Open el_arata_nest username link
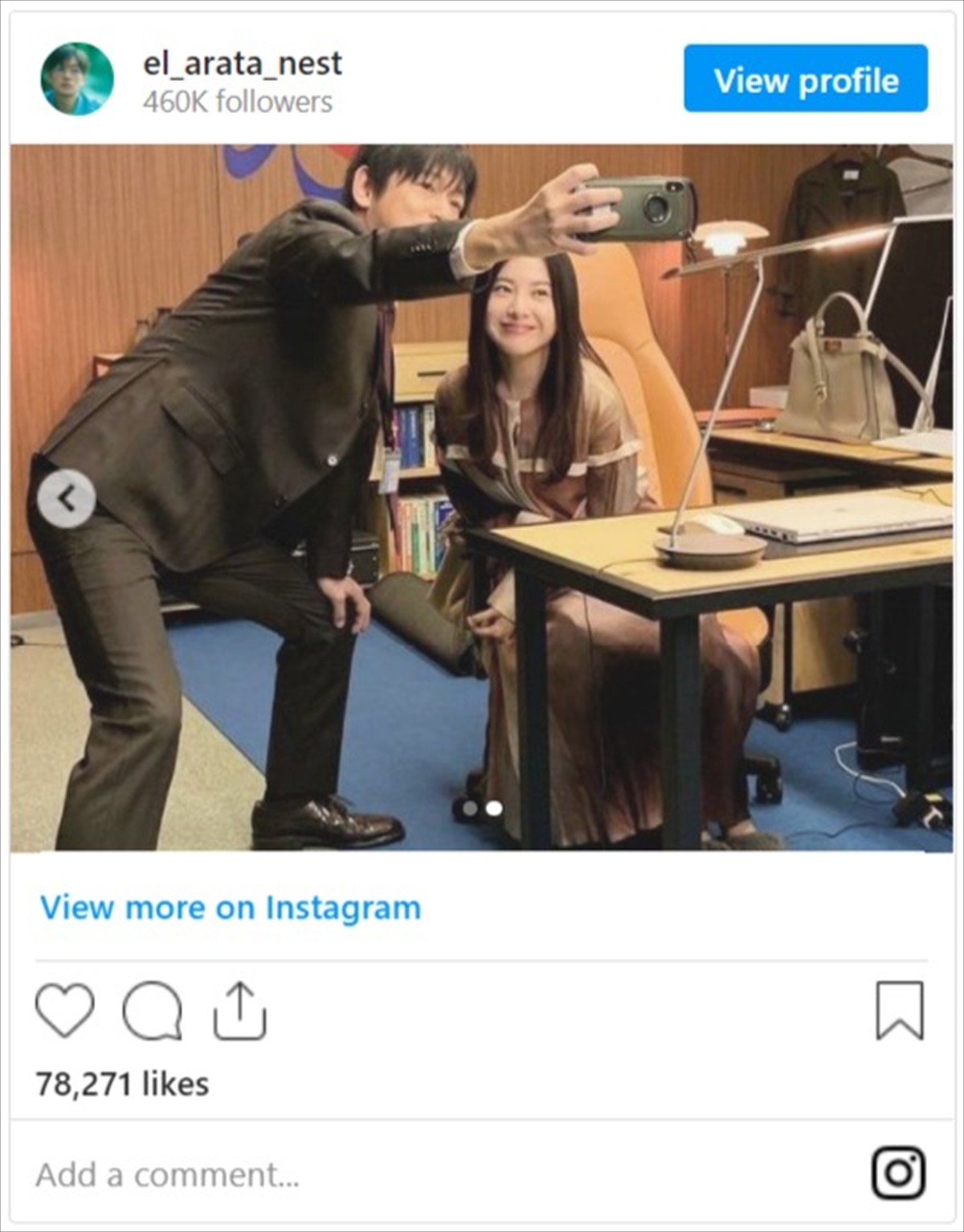964x1232 pixels. click(x=243, y=63)
